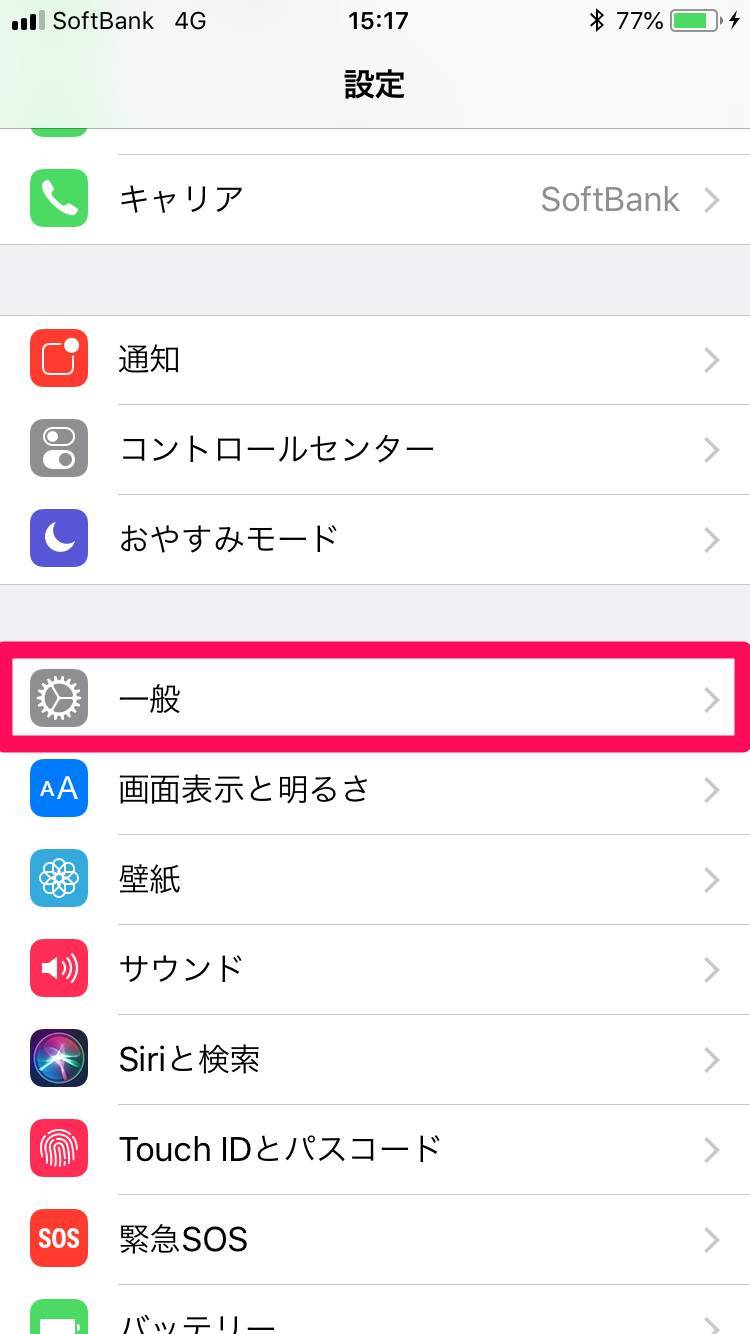Open コントロールセンター settings
The width and height of the screenshot is (750, 1334).
point(375,450)
